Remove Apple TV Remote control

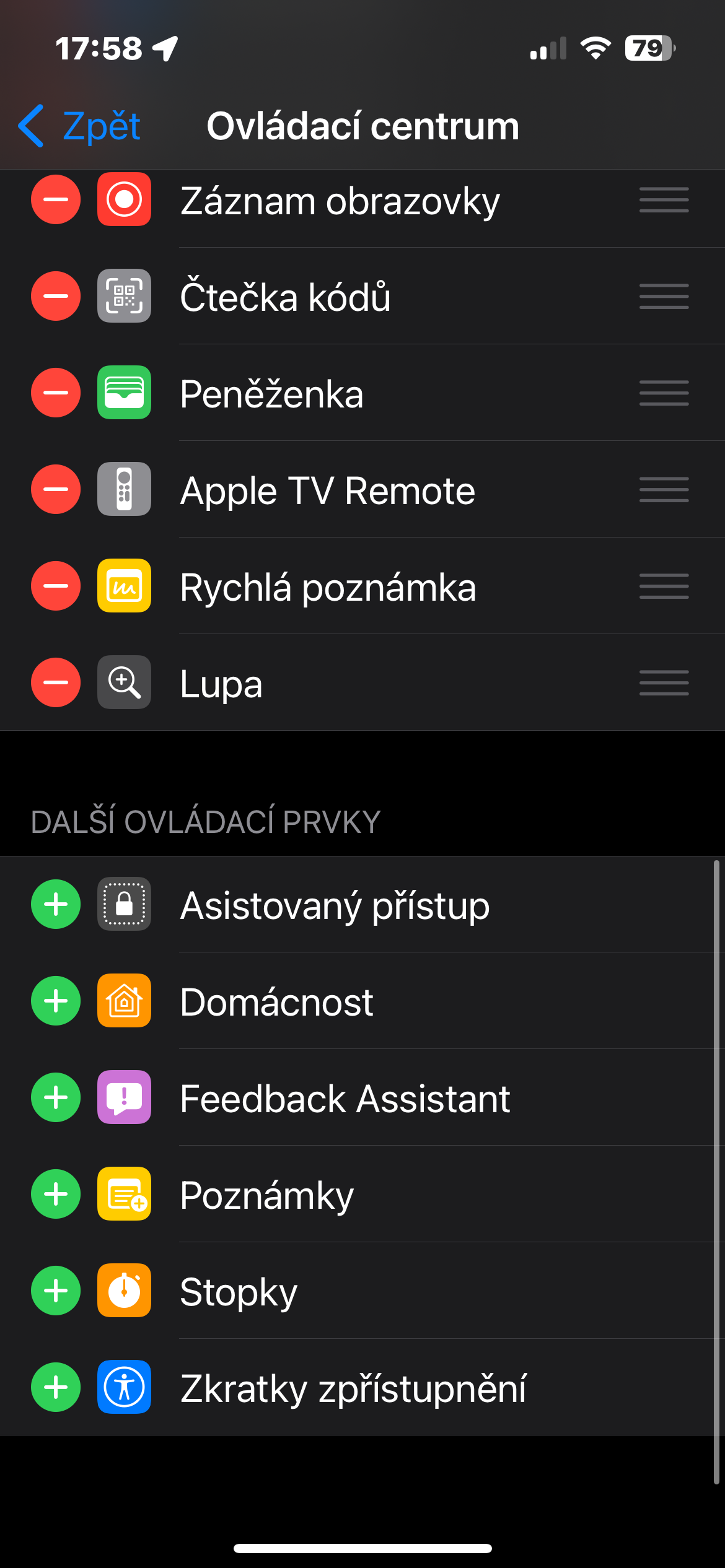(56, 489)
